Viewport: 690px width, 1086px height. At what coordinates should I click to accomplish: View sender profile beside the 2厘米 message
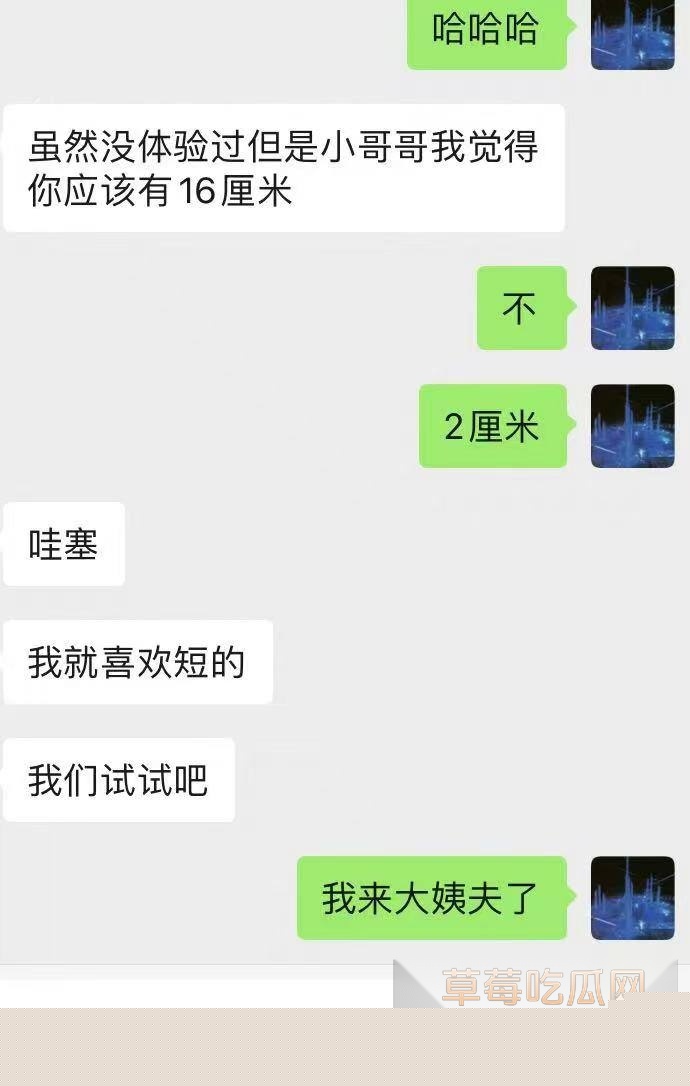pos(632,426)
